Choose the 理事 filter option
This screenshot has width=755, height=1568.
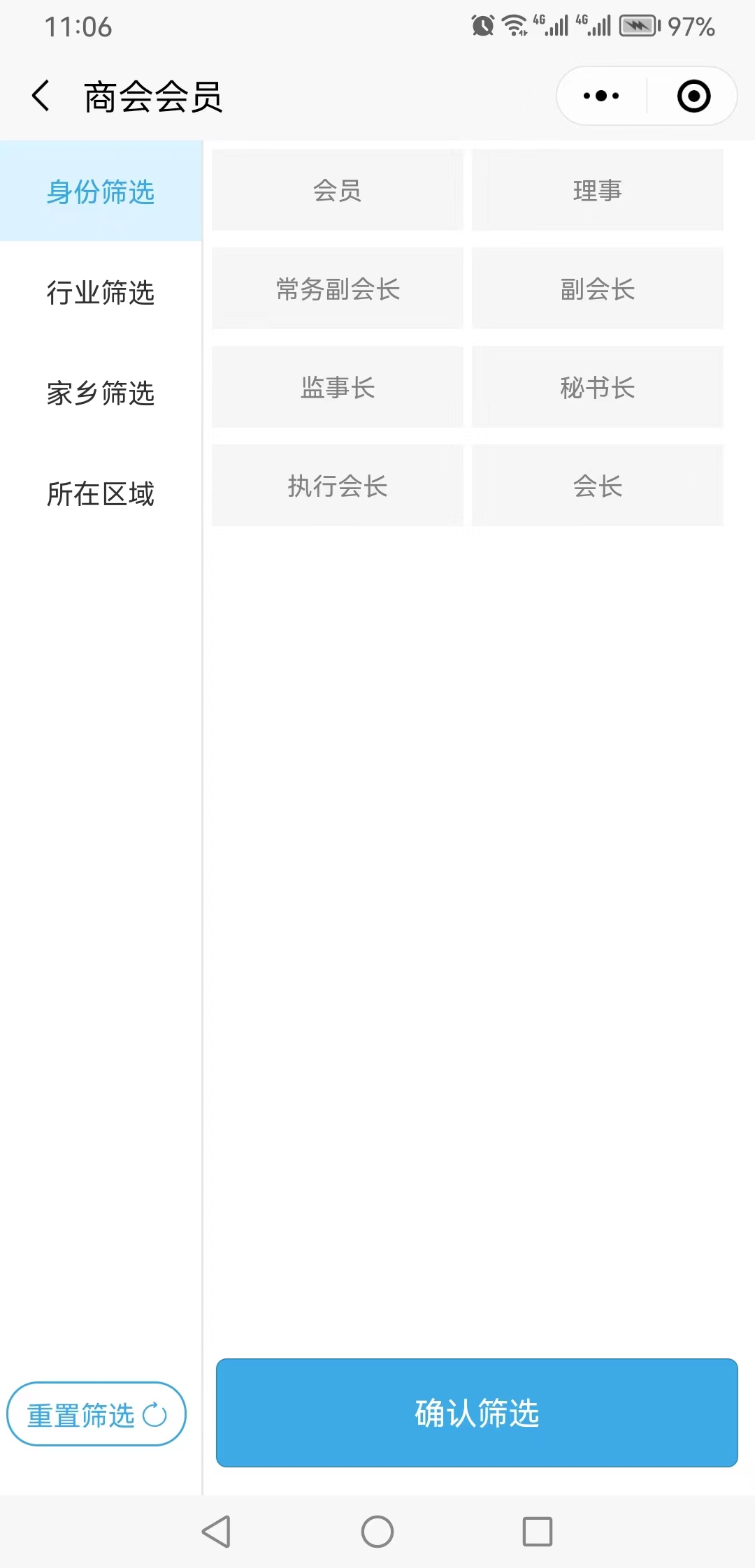pos(597,190)
